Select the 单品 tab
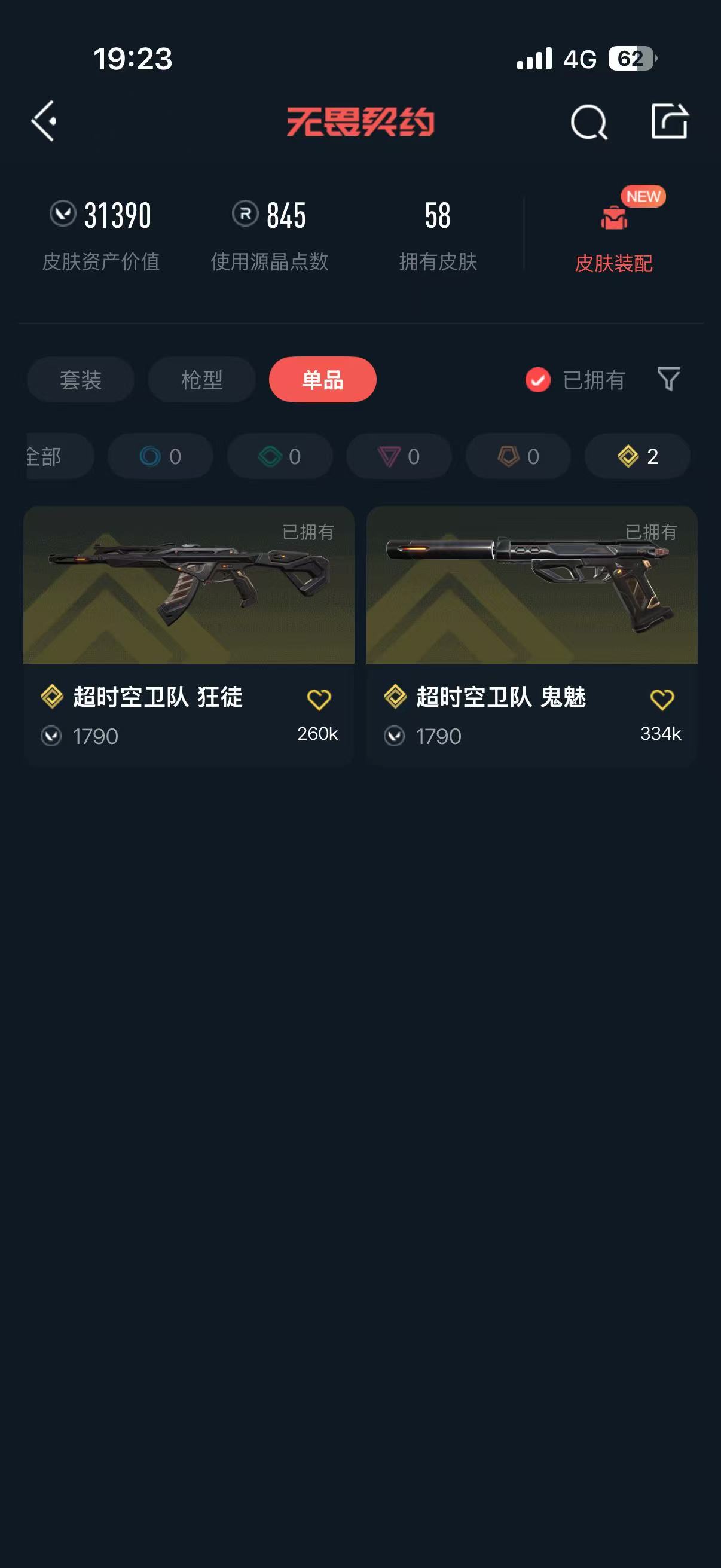This screenshot has height=1568, width=721. click(322, 380)
